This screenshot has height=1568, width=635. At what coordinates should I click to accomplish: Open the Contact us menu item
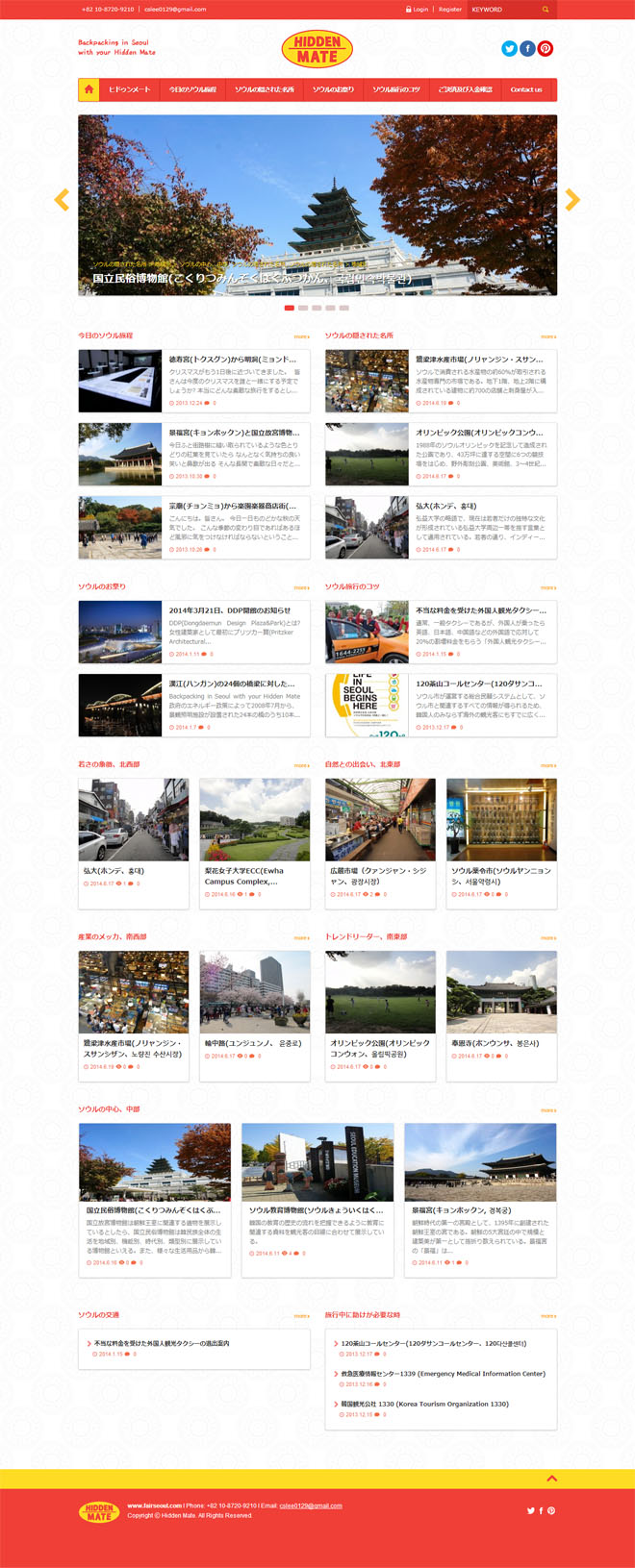coord(526,89)
